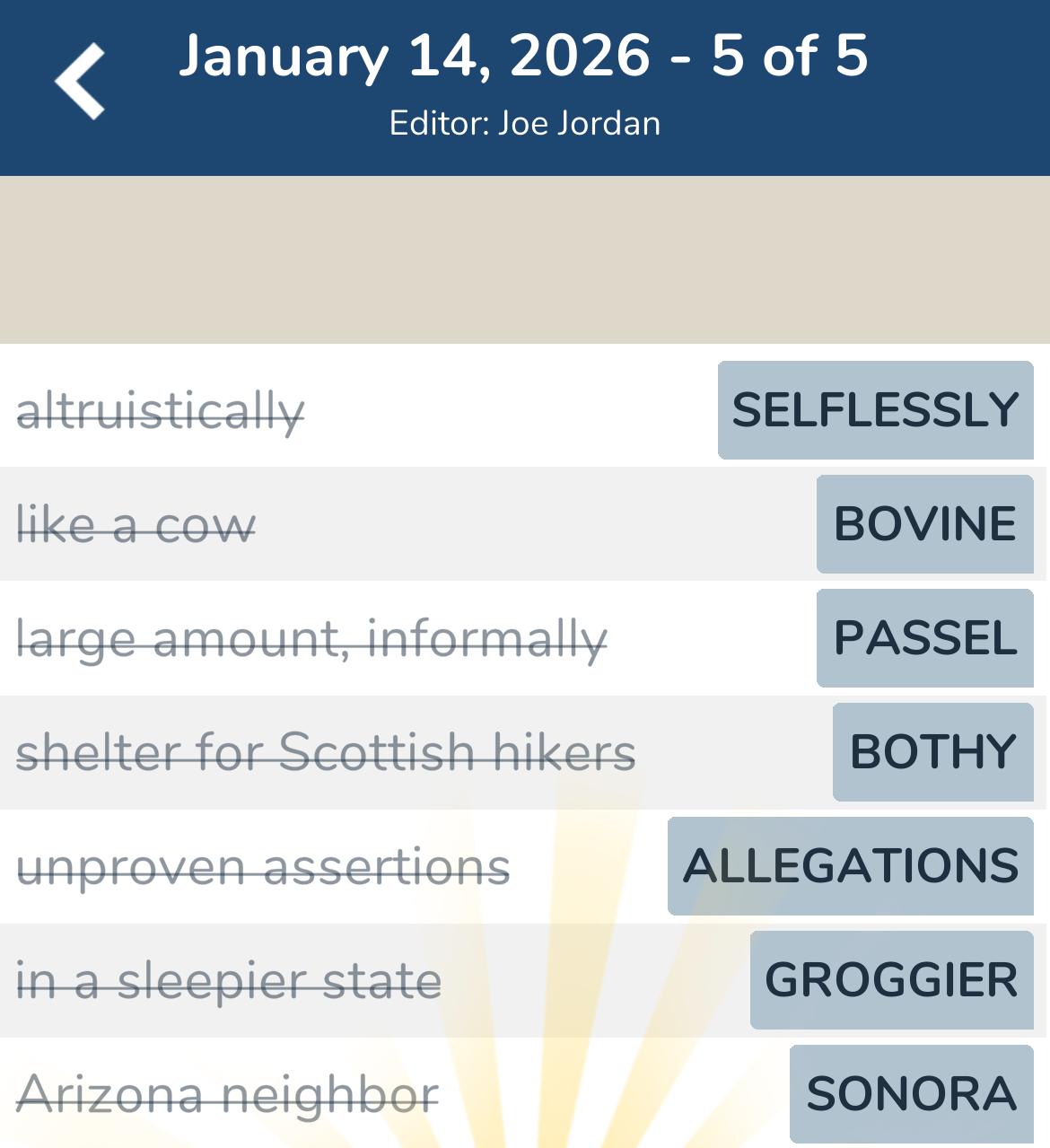Click the header navigation bar
1050x1148 pixels.
(x=525, y=87)
